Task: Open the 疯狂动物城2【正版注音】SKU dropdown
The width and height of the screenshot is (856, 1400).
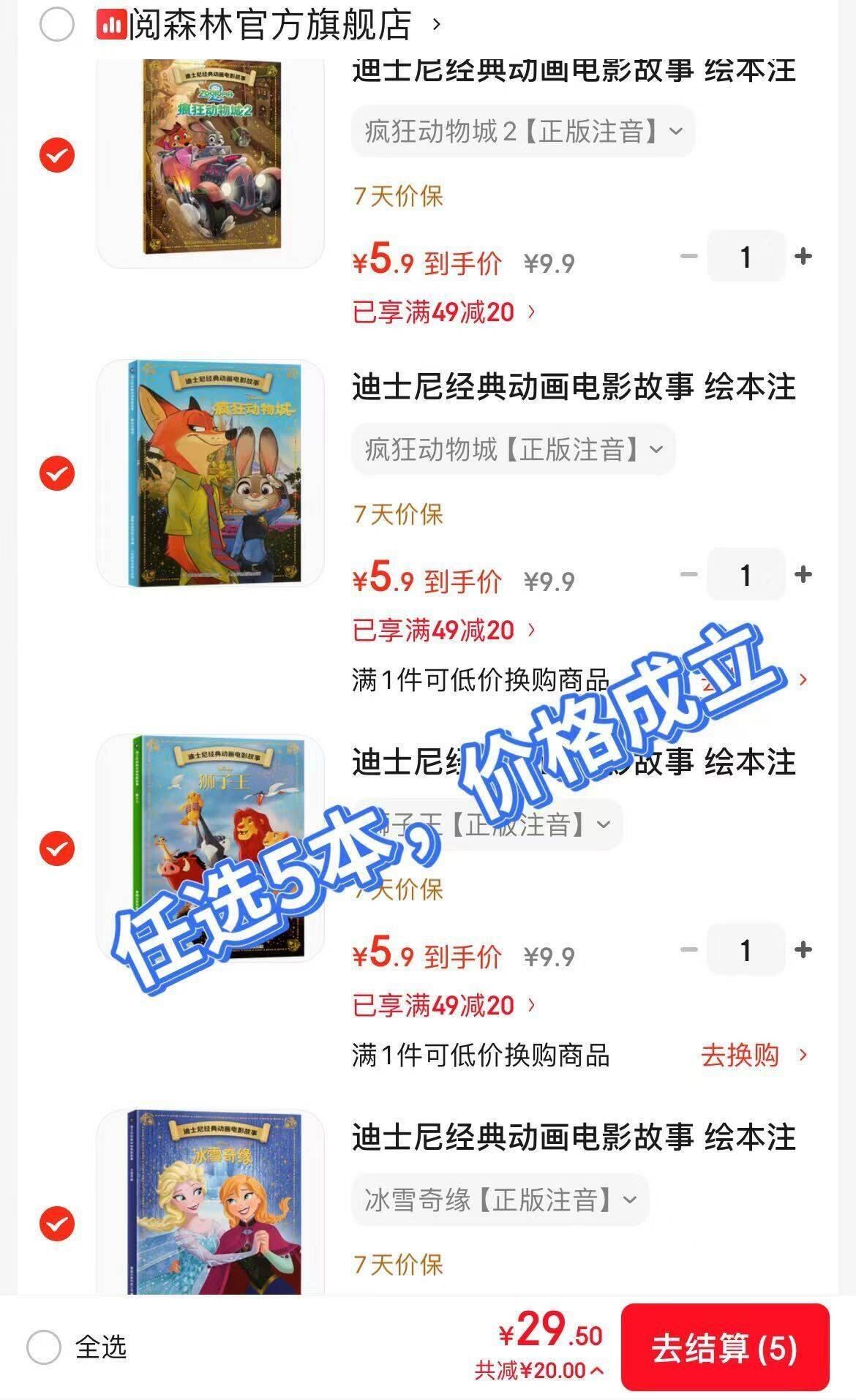Action: coord(522,132)
